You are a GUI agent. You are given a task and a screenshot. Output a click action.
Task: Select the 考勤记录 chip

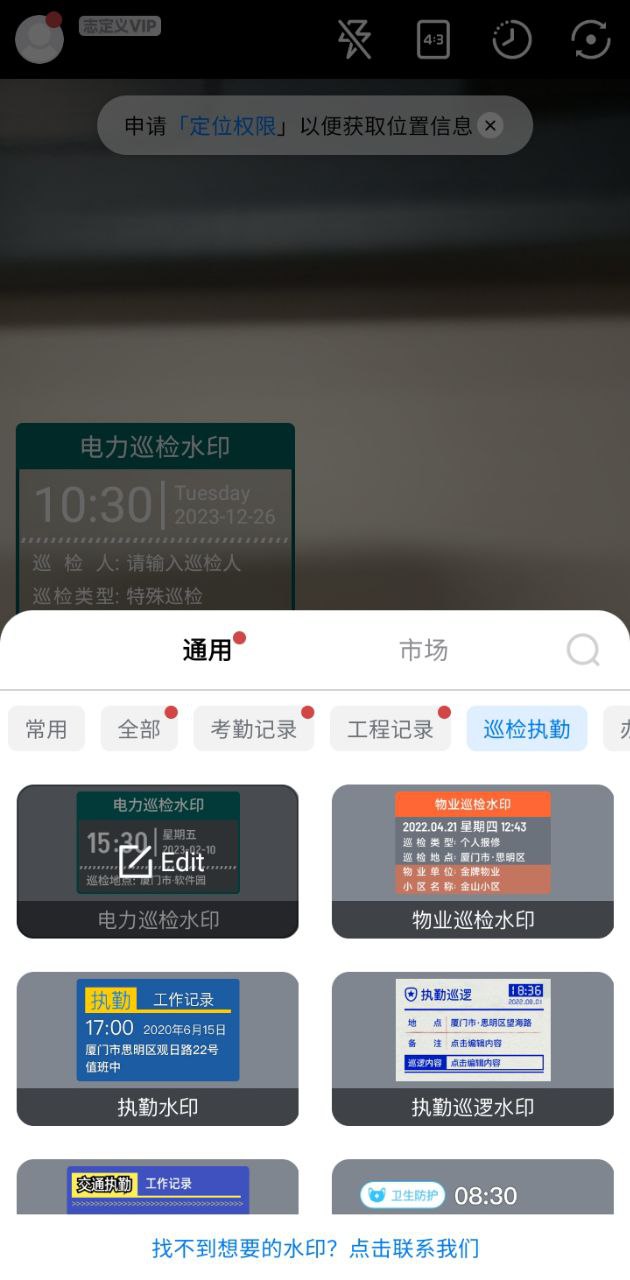tap(254, 729)
